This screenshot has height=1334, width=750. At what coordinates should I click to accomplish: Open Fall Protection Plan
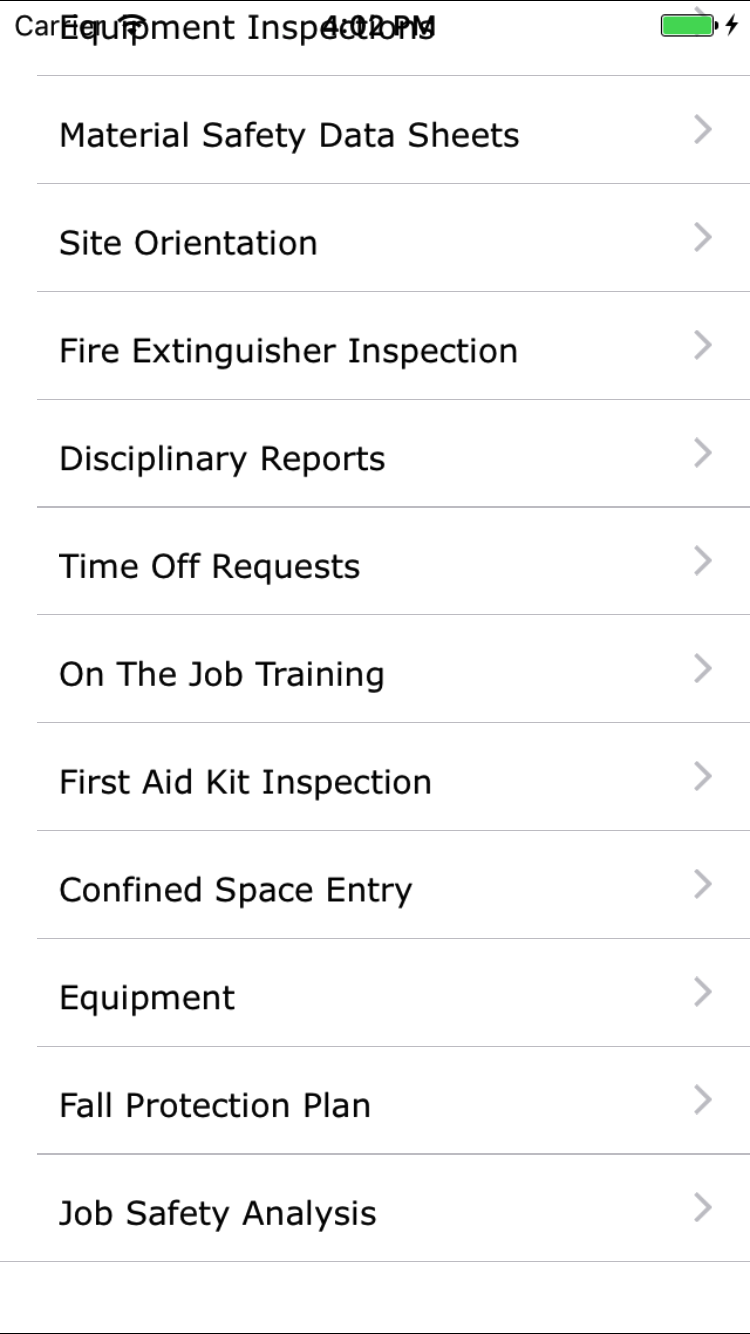pyautogui.click(x=375, y=1107)
